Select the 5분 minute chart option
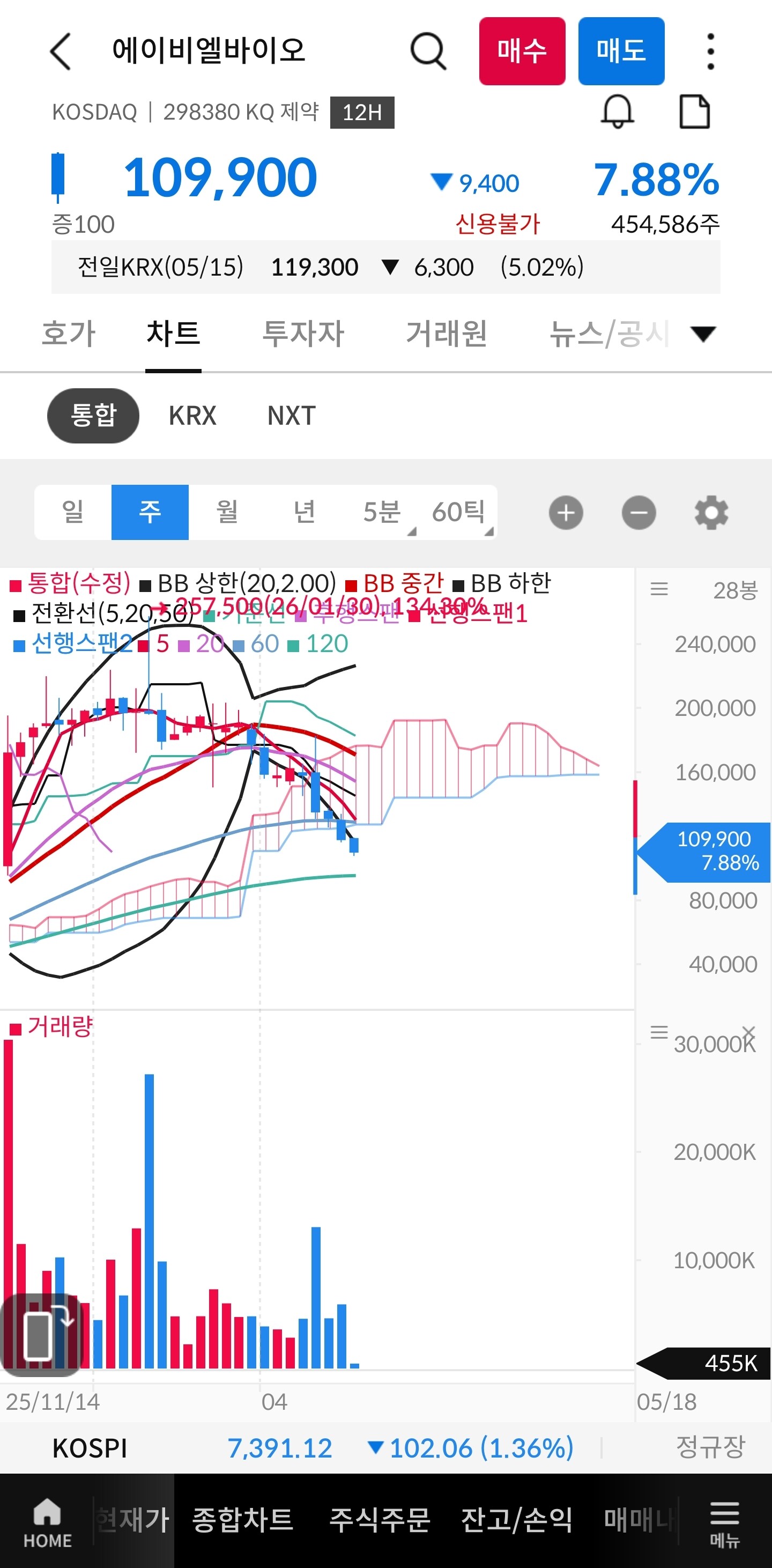 (381, 512)
